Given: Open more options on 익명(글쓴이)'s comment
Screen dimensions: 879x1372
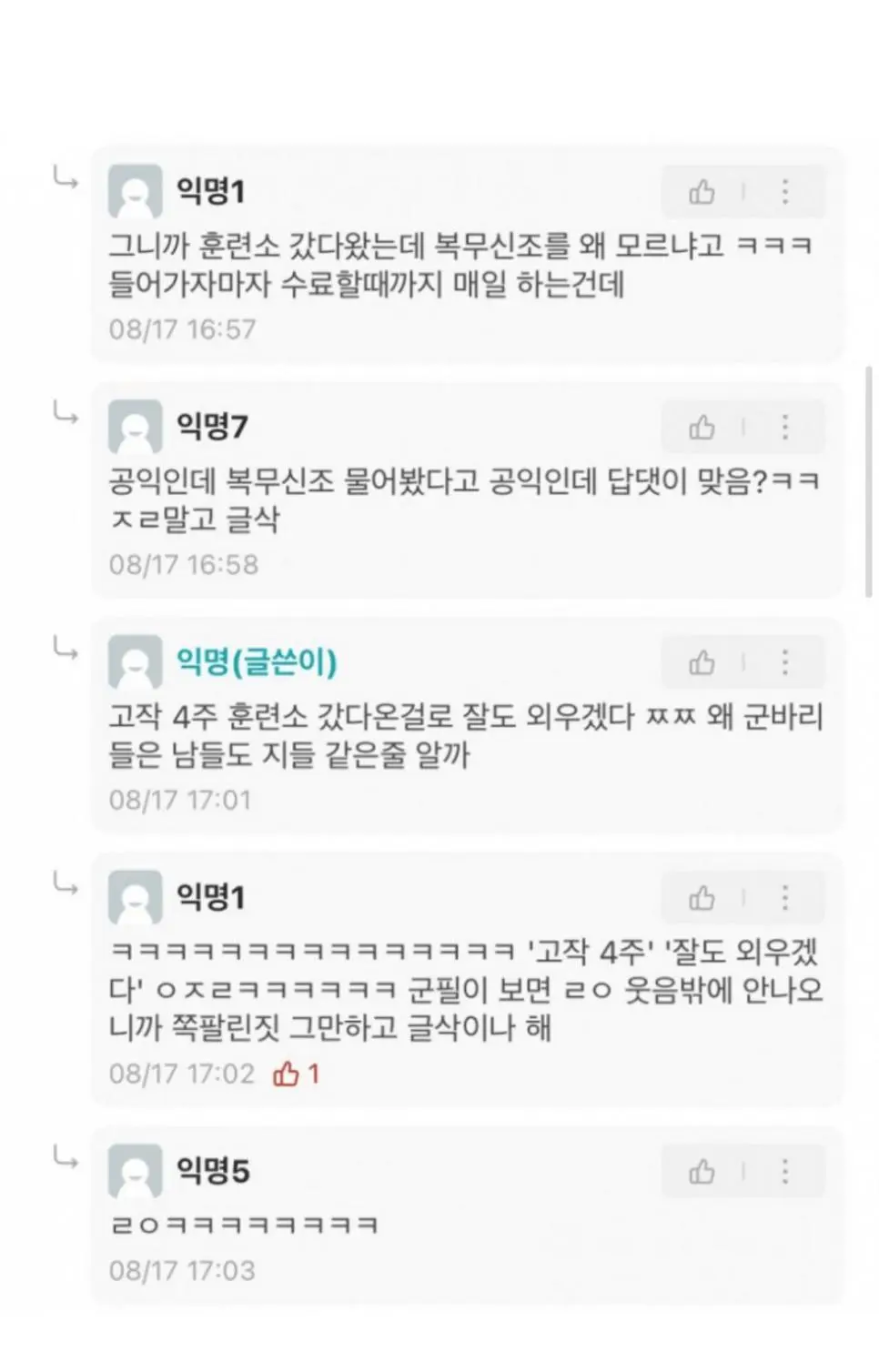Looking at the screenshot, I should coord(784,662).
